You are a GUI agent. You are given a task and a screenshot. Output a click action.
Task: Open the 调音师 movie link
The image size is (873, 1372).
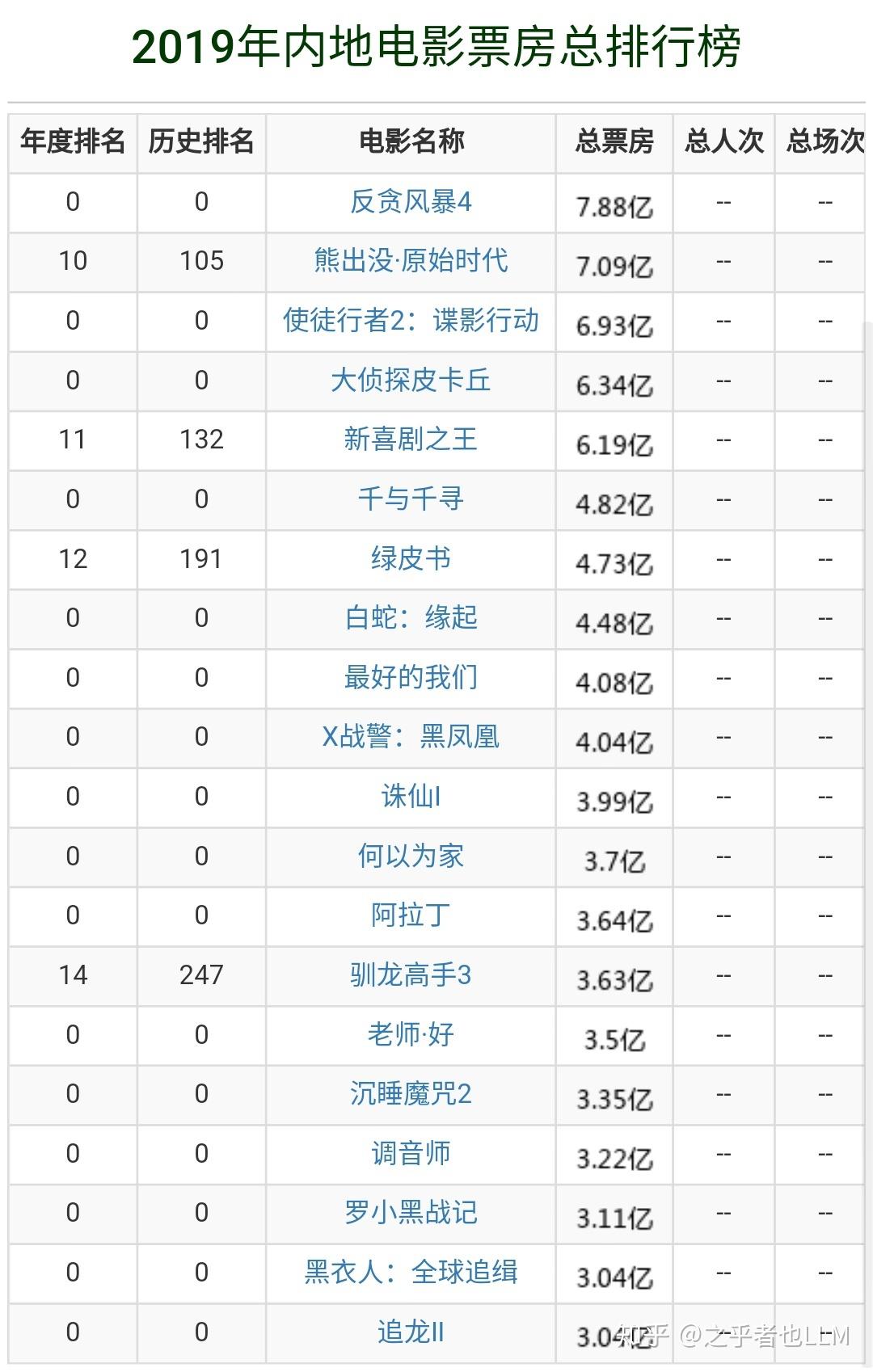[411, 1154]
